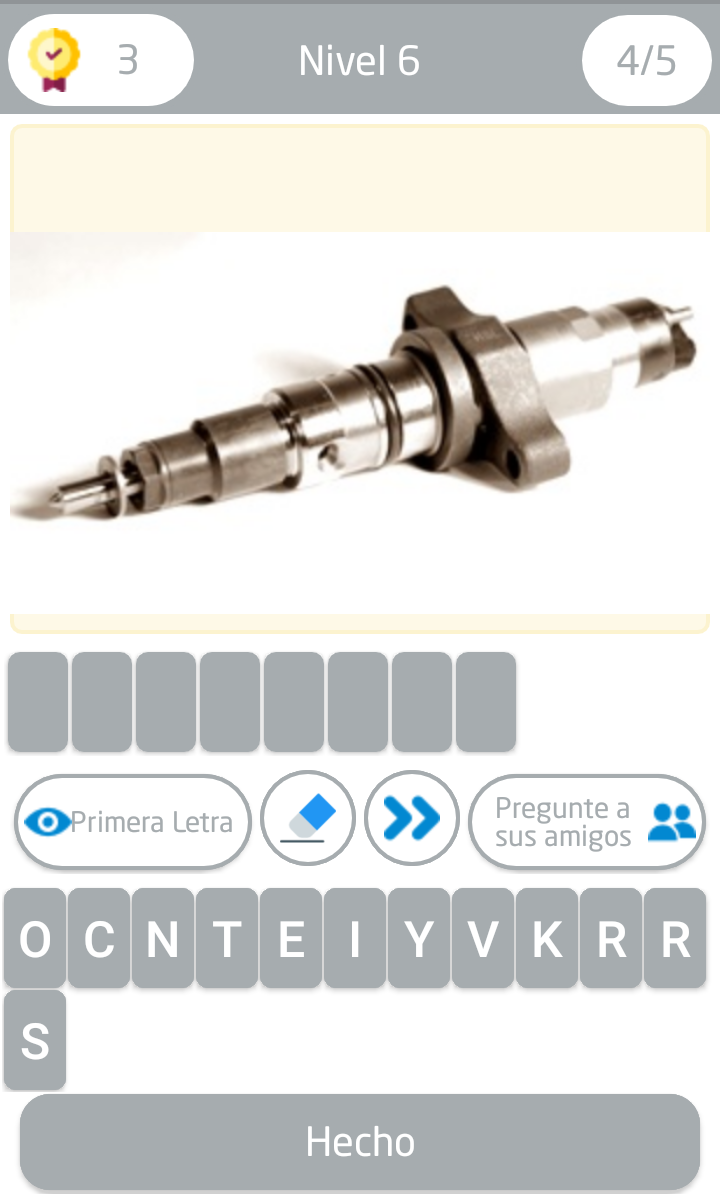Reveal the first letter hint

coord(132,822)
